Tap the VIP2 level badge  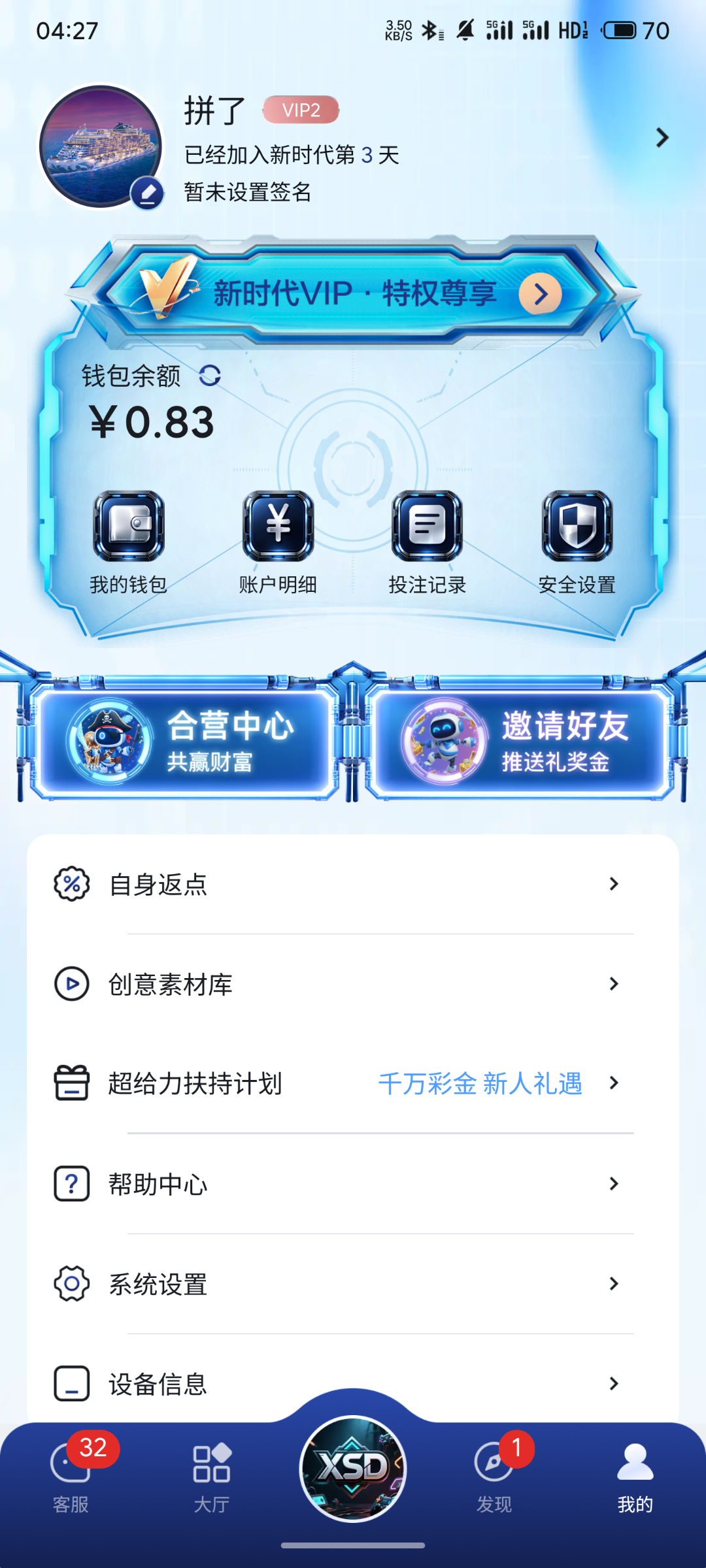point(300,110)
